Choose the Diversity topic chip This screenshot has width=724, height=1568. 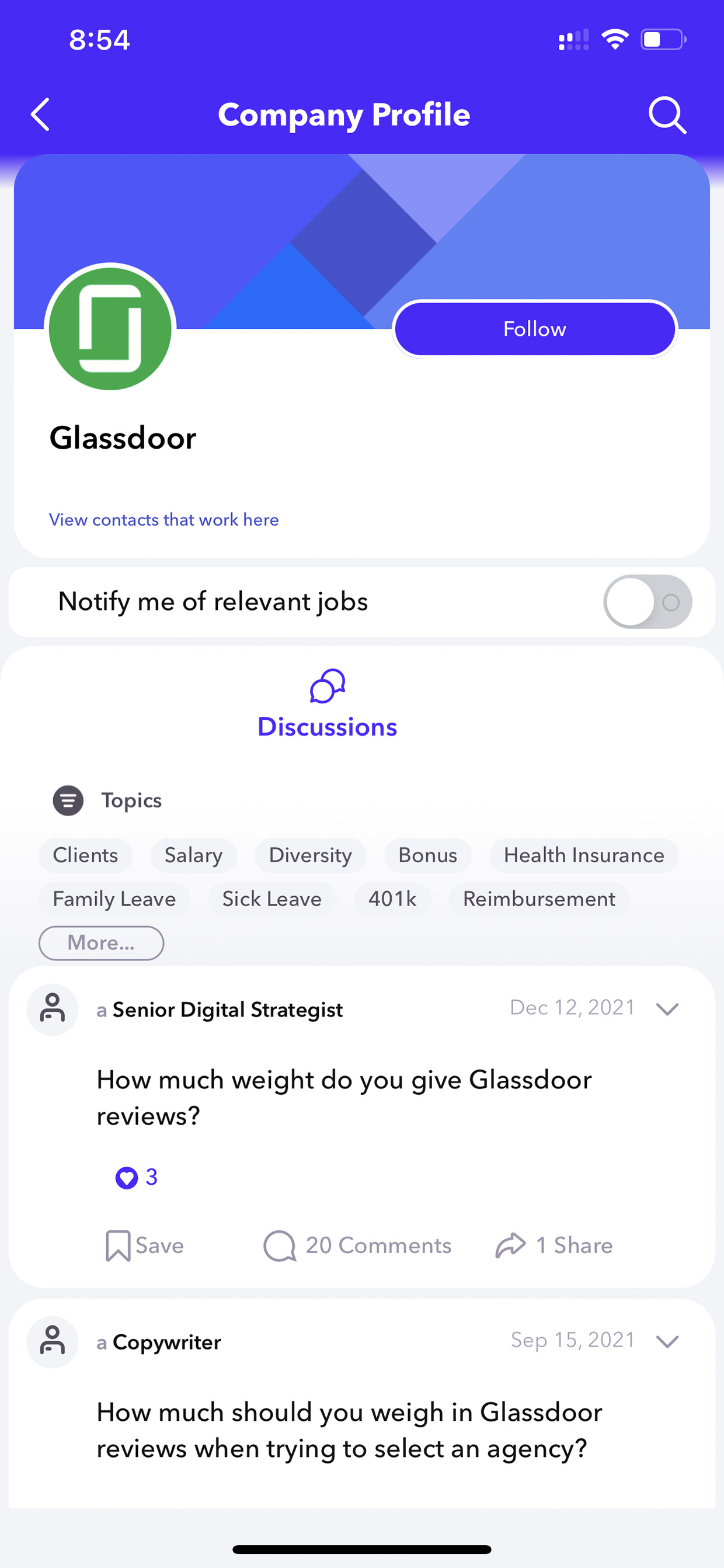pos(310,855)
